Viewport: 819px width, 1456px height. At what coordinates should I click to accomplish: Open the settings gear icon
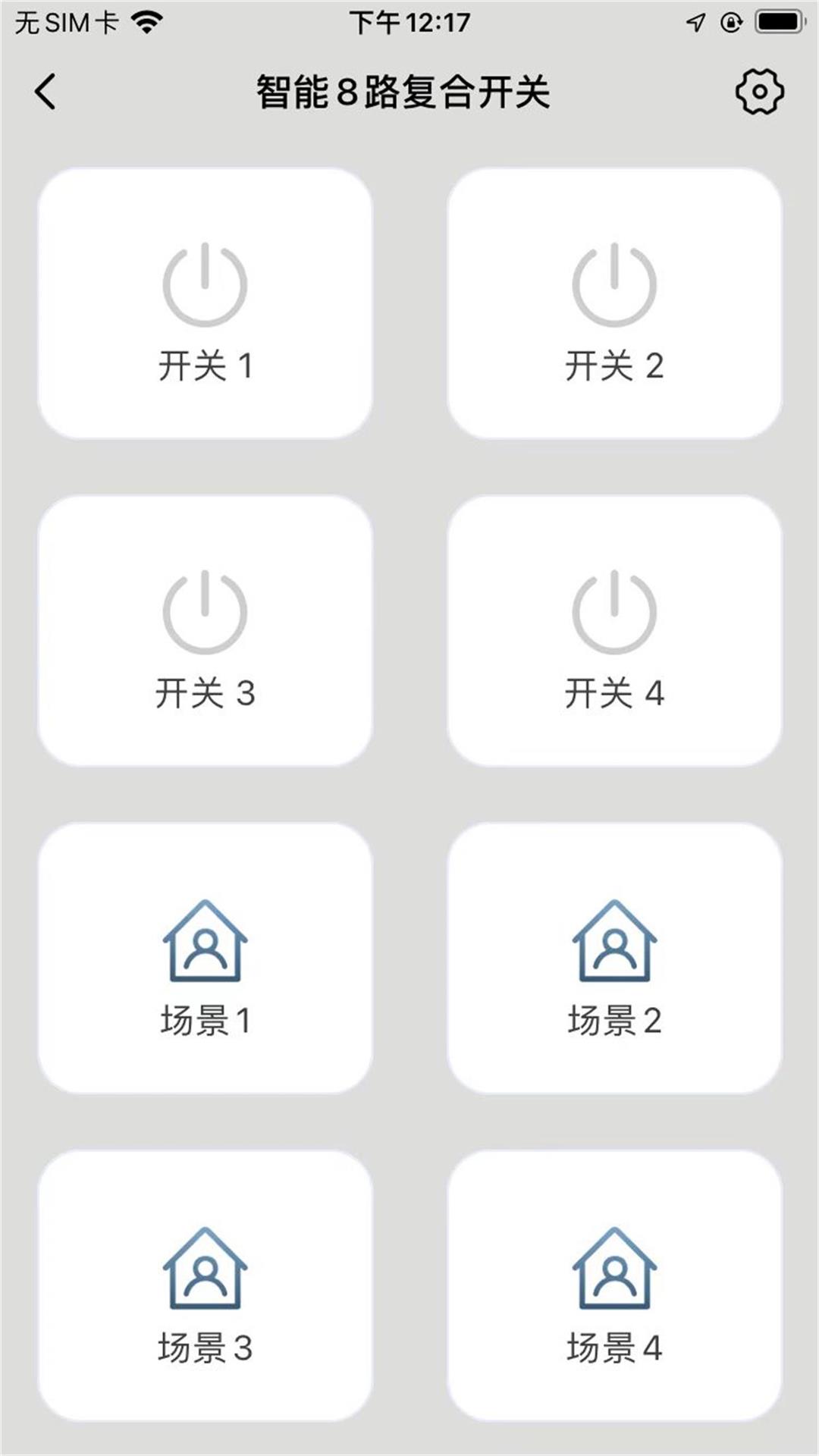tap(759, 92)
